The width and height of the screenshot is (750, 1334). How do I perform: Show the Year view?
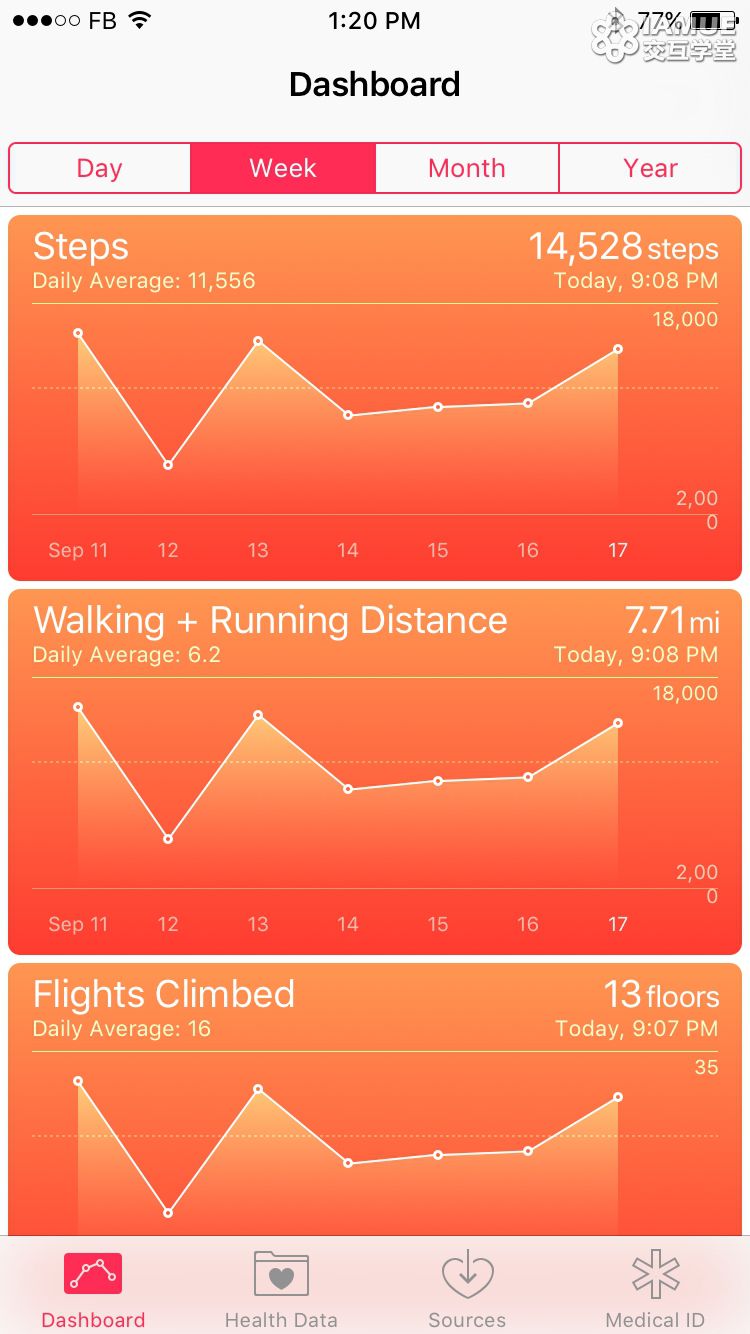pos(650,168)
